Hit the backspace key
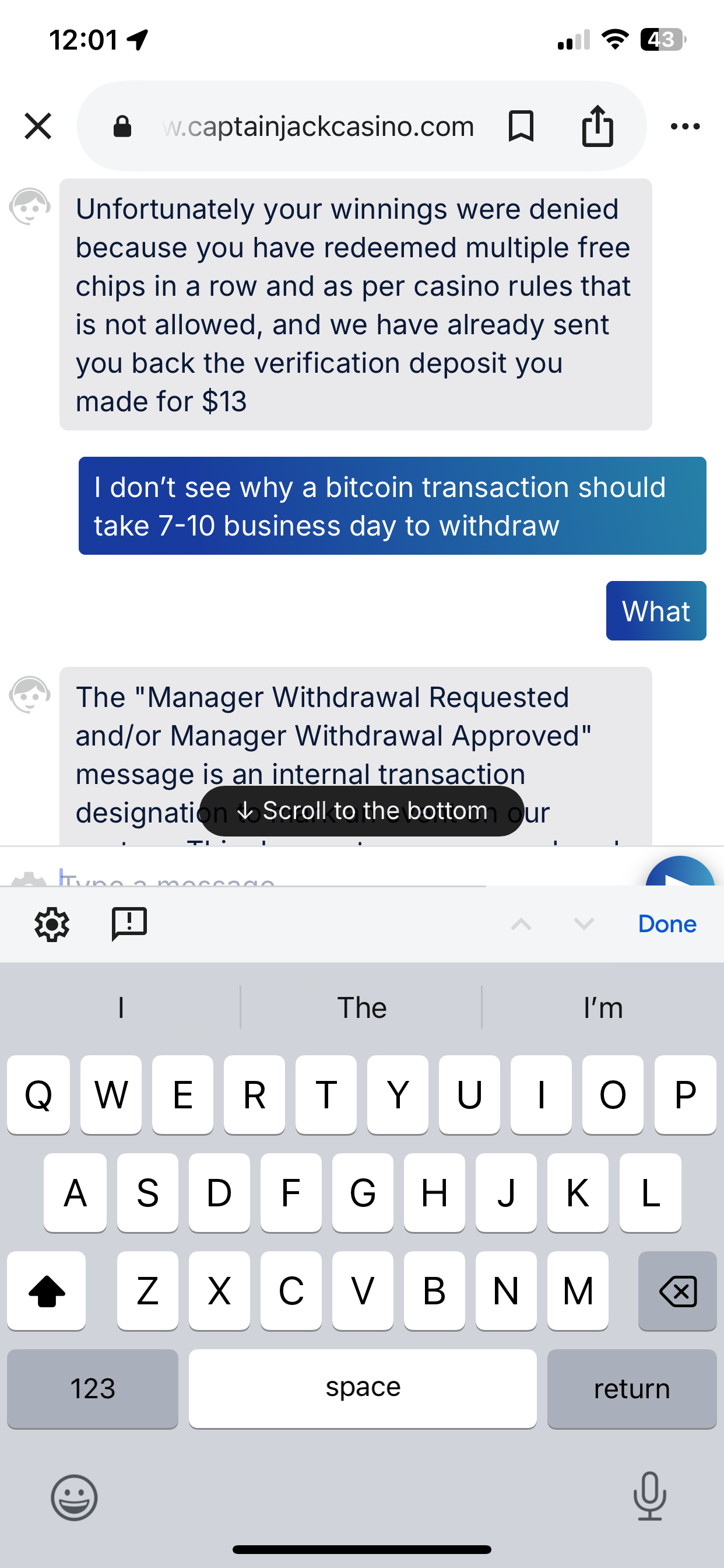724x1568 pixels. coord(677,1290)
